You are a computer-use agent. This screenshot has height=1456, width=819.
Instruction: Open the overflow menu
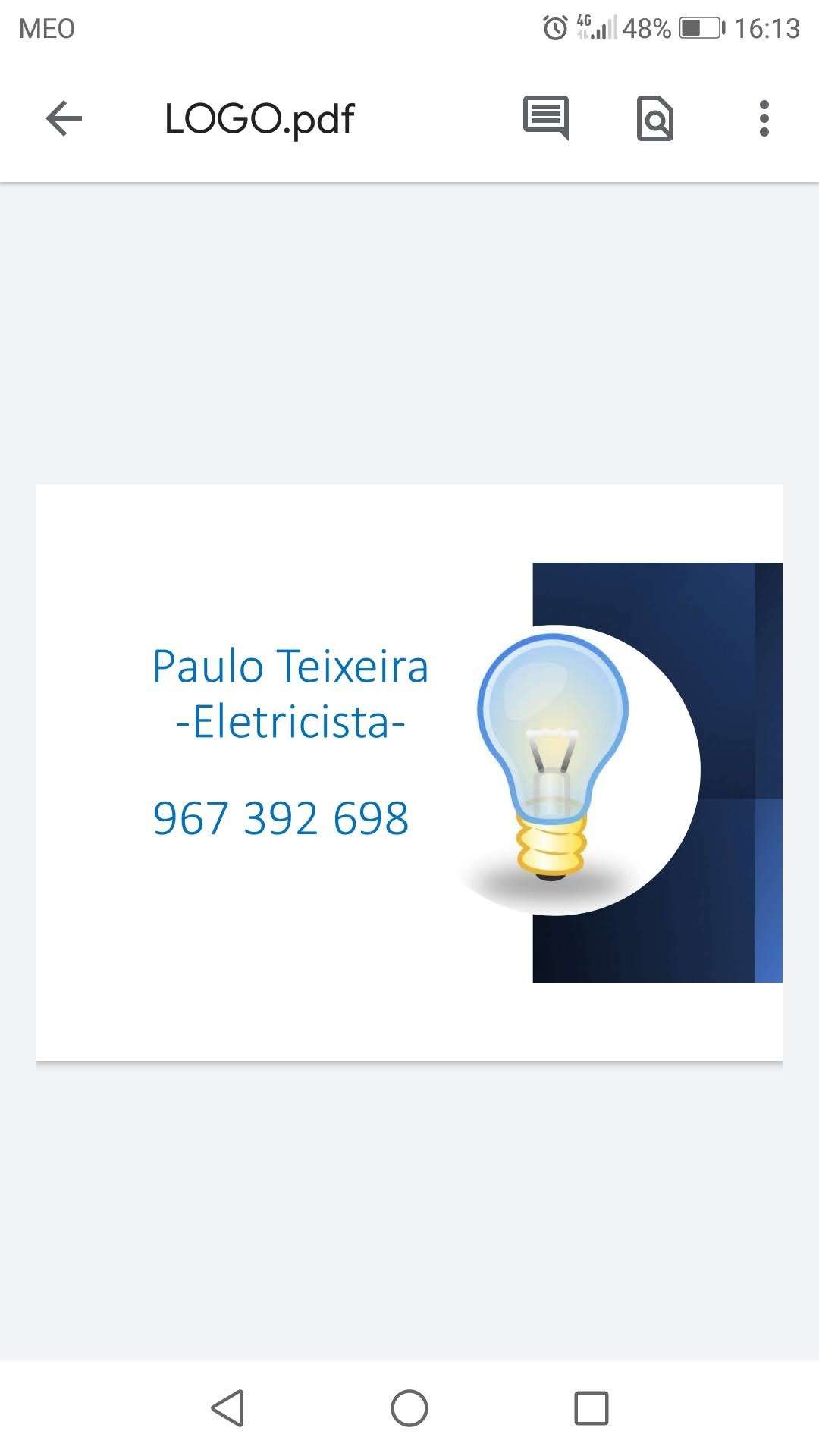[x=764, y=118]
